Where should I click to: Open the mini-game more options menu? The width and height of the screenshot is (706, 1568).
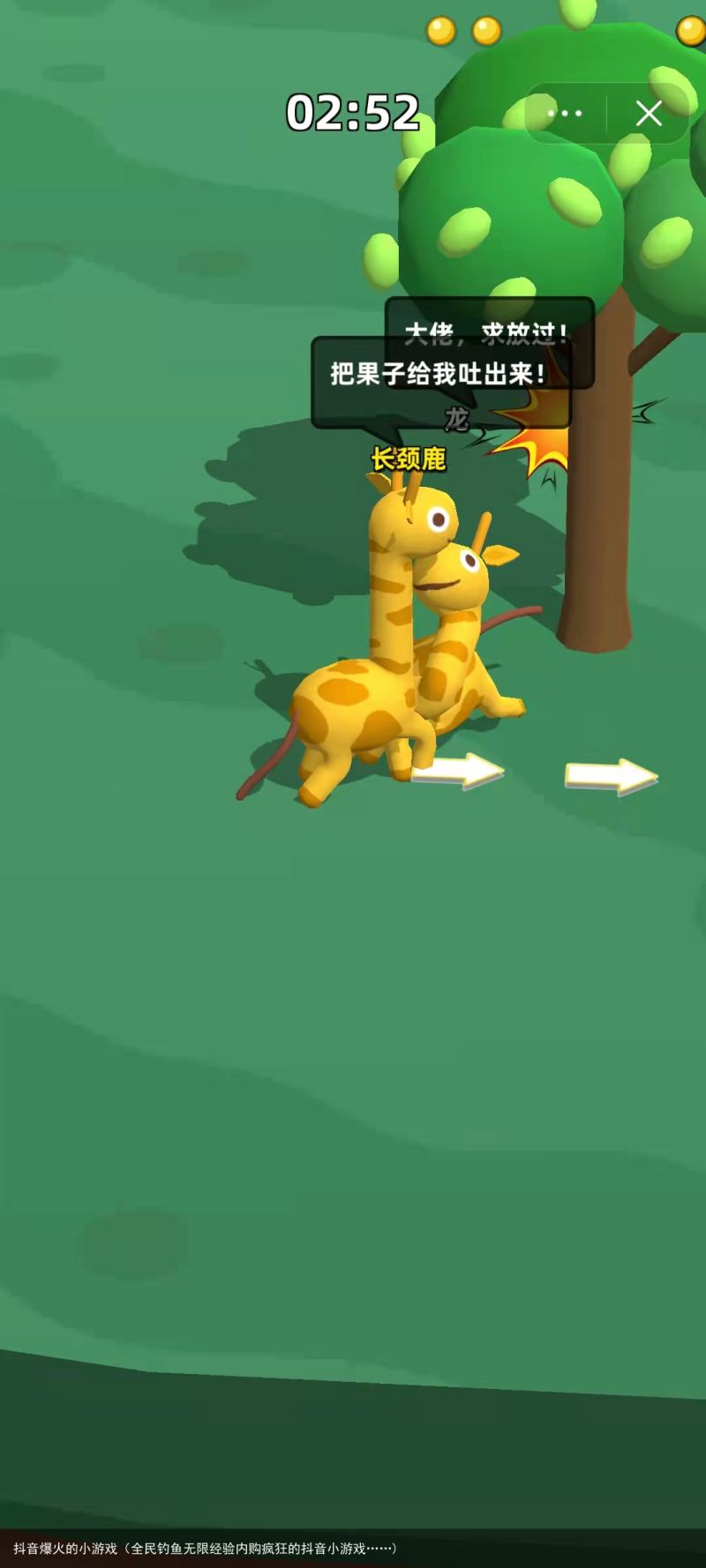565,114
